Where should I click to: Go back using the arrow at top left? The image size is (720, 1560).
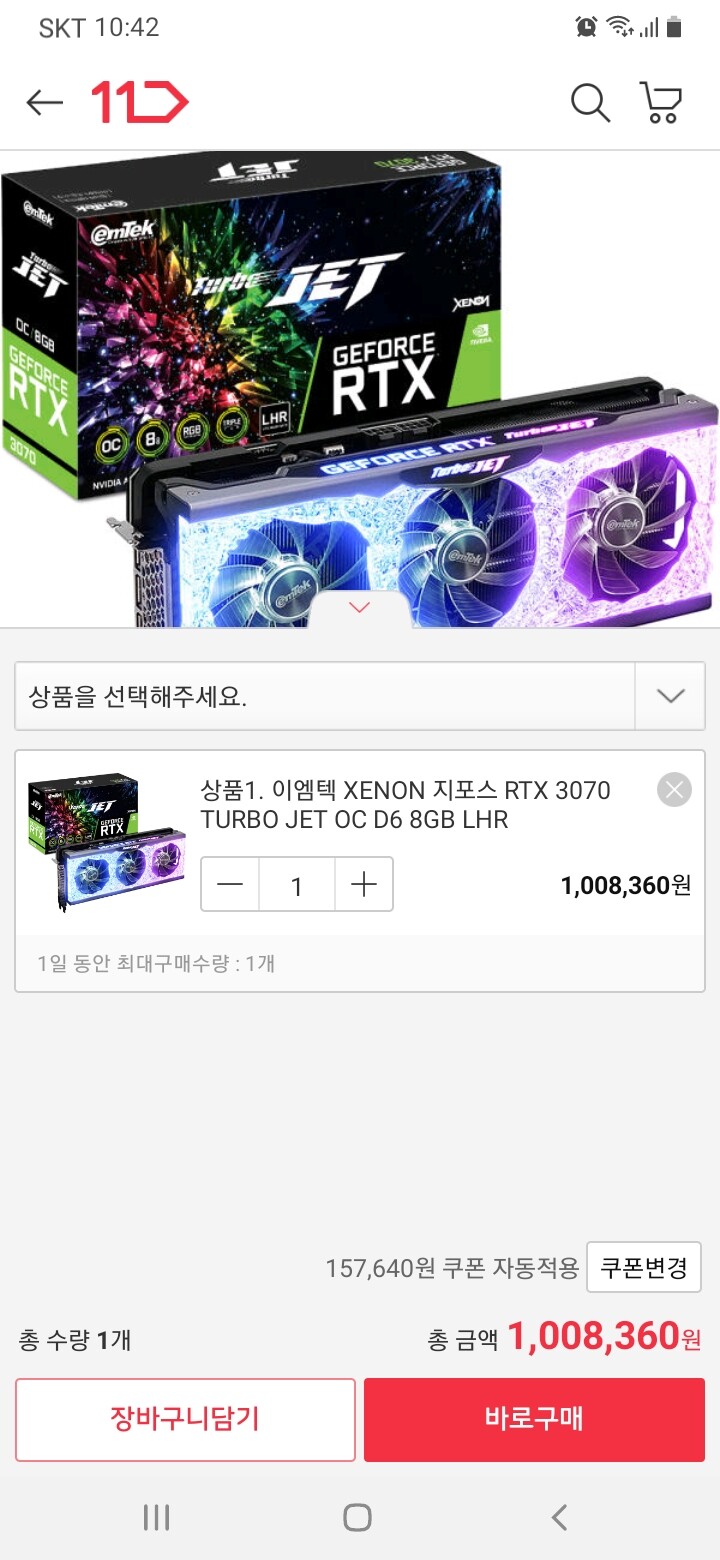coord(43,101)
